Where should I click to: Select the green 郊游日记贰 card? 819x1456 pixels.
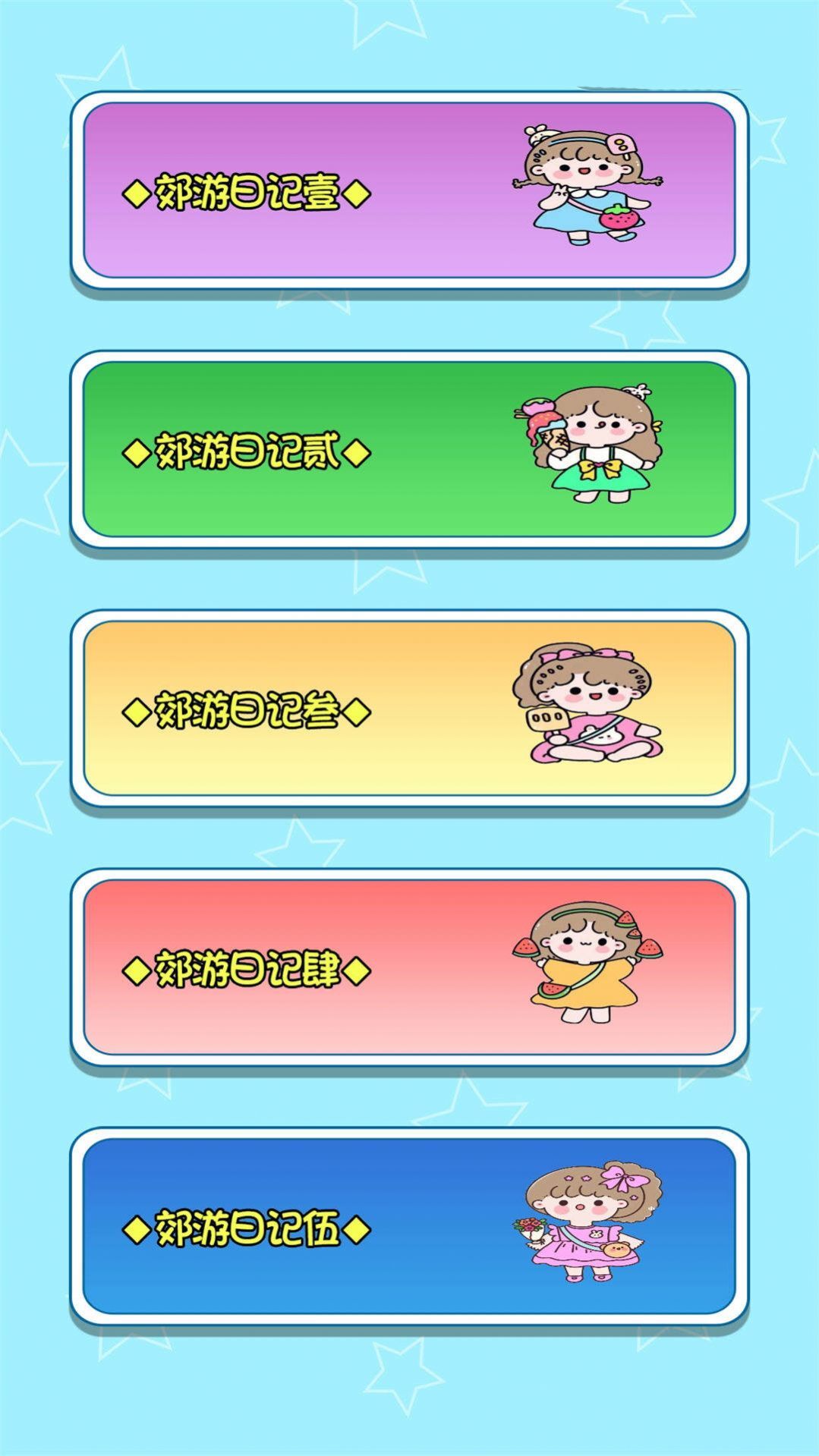(409, 449)
